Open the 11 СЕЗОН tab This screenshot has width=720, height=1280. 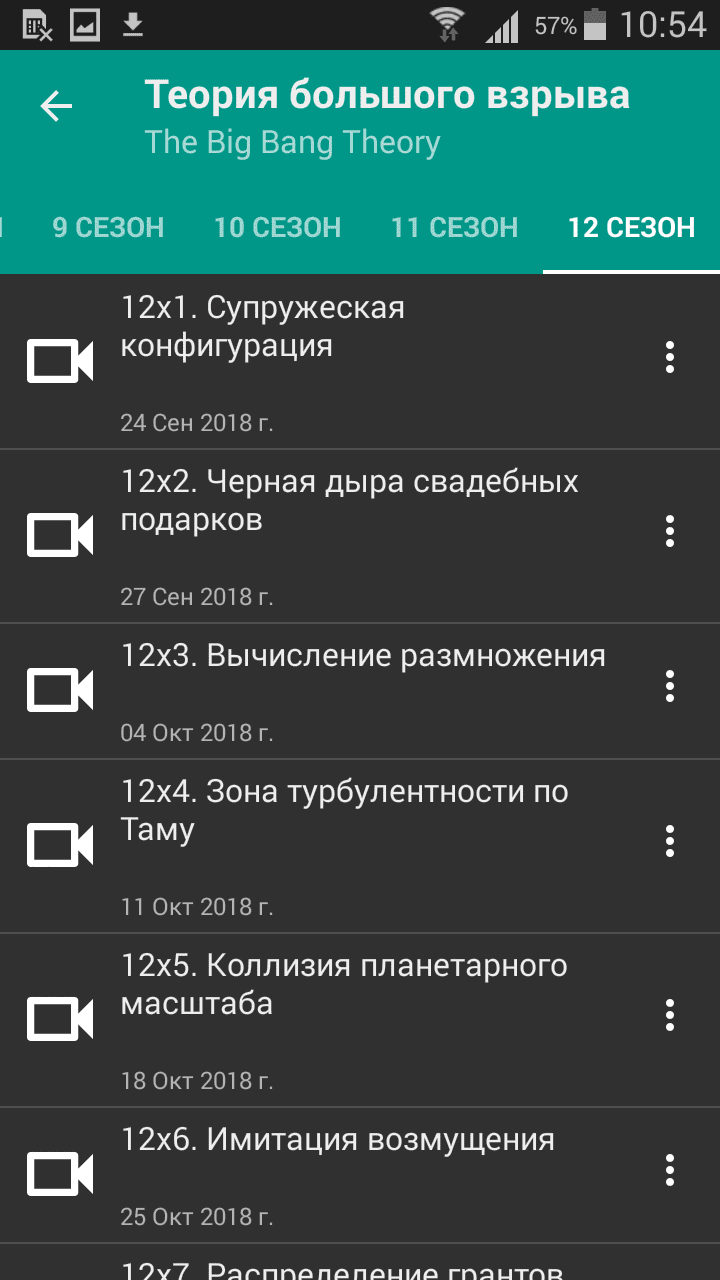pyautogui.click(x=454, y=228)
